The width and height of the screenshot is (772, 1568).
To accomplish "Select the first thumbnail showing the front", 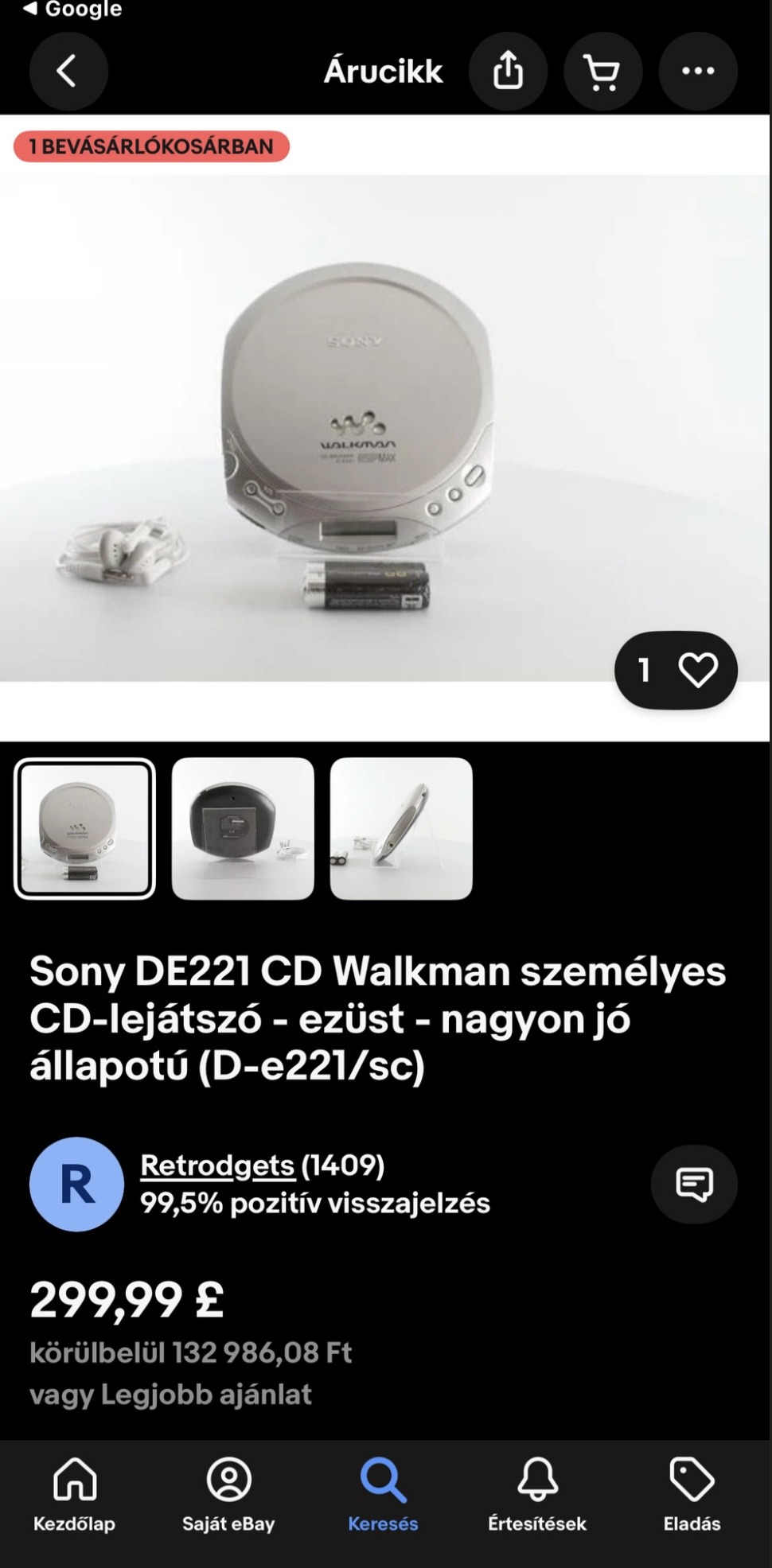I will pyautogui.click(x=84, y=828).
